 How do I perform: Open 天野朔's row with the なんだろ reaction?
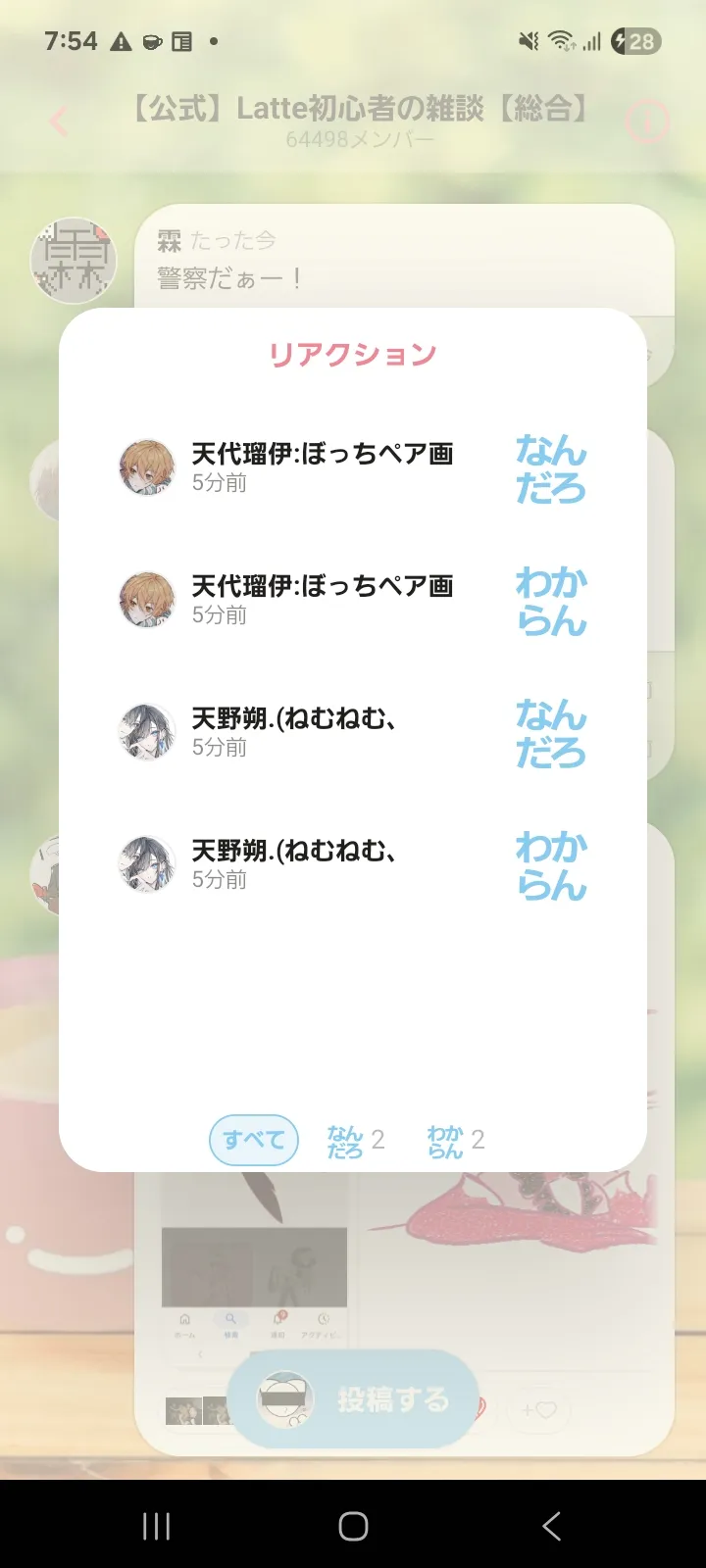click(x=353, y=733)
